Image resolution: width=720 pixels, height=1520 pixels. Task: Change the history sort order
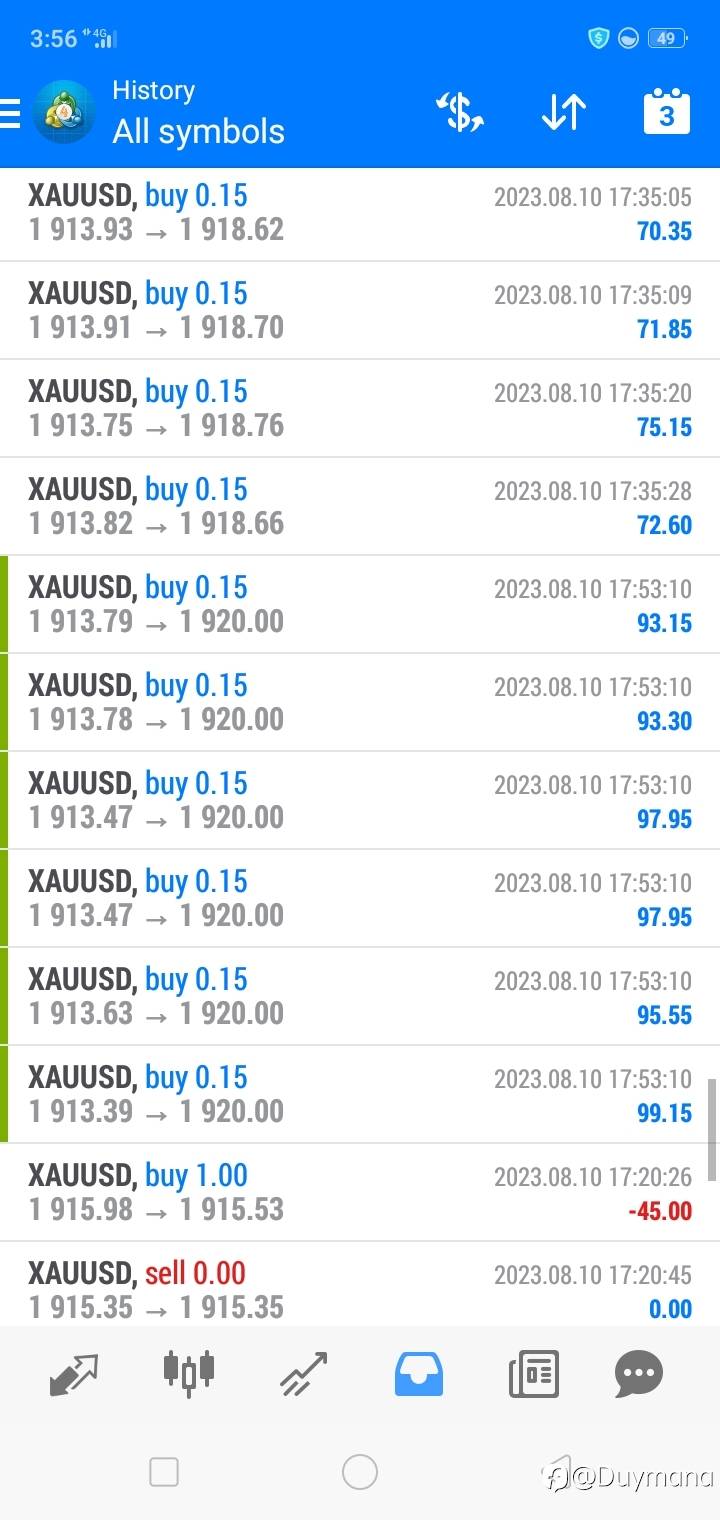(x=563, y=112)
